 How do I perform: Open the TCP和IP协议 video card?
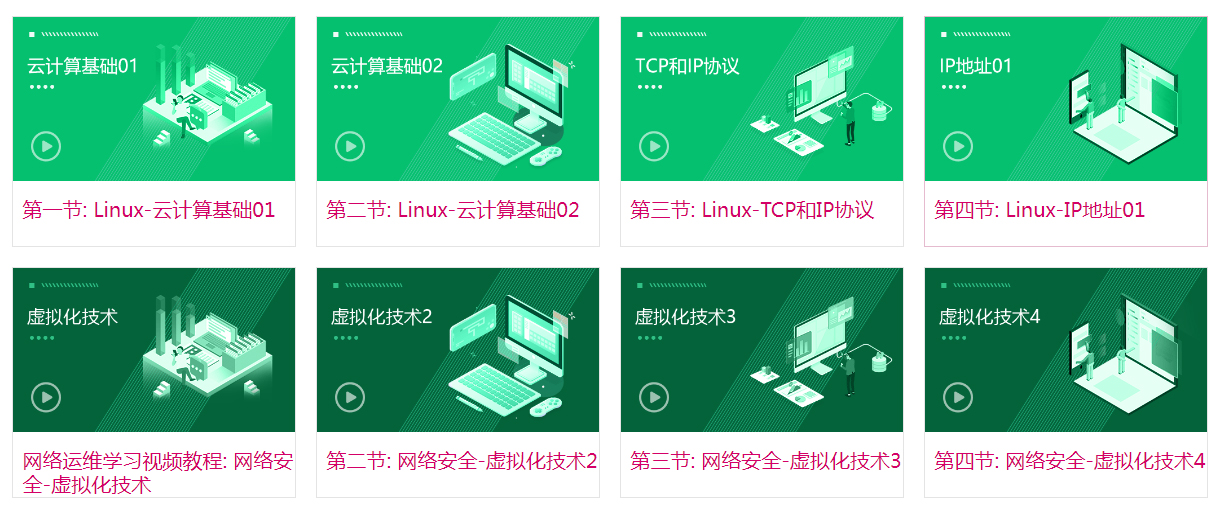pos(762,99)
